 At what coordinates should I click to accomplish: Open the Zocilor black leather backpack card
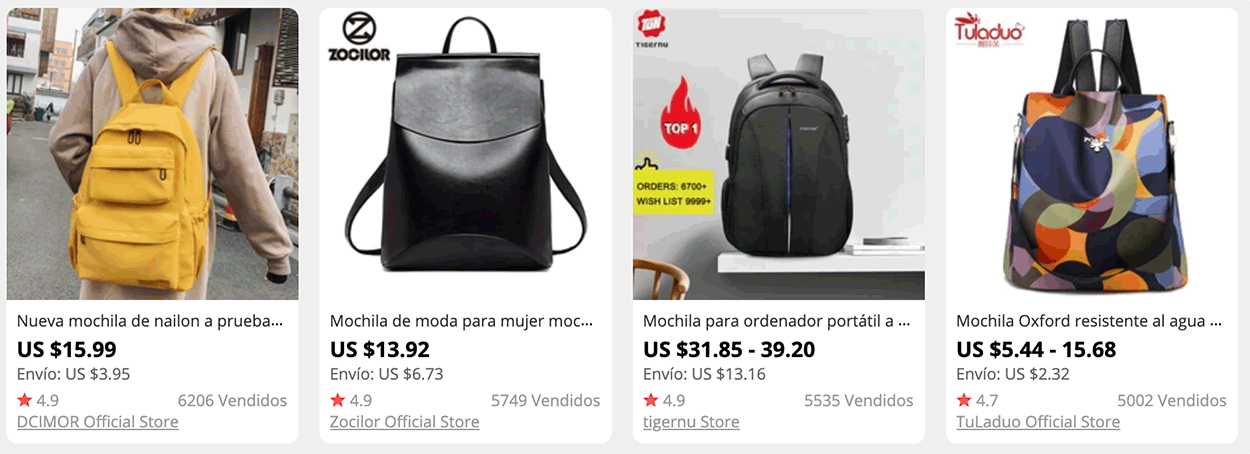click(465, 155)
